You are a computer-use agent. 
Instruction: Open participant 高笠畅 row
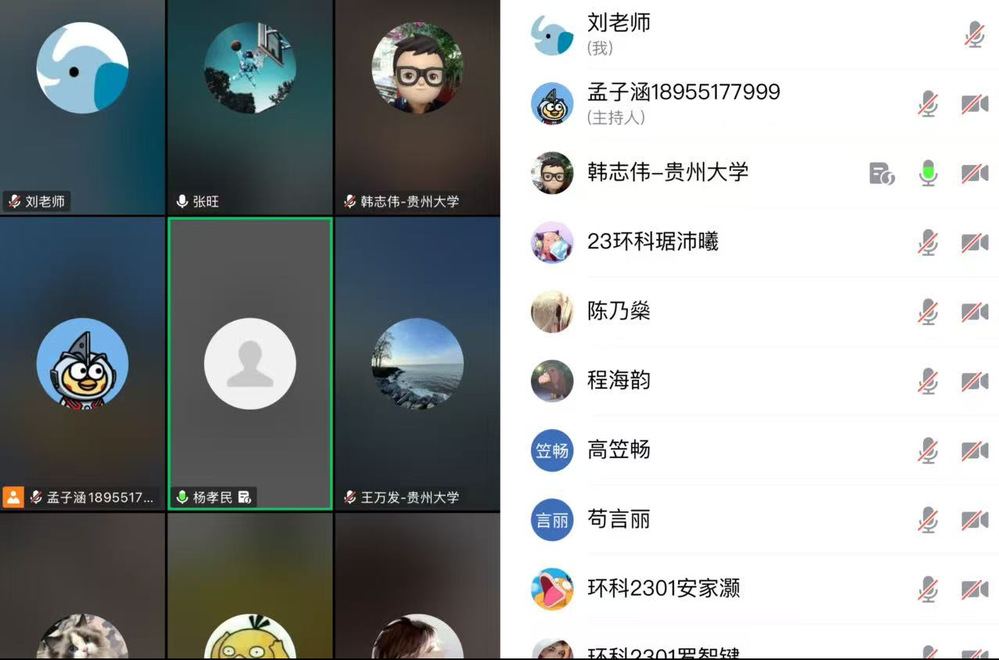click(620, 450)
